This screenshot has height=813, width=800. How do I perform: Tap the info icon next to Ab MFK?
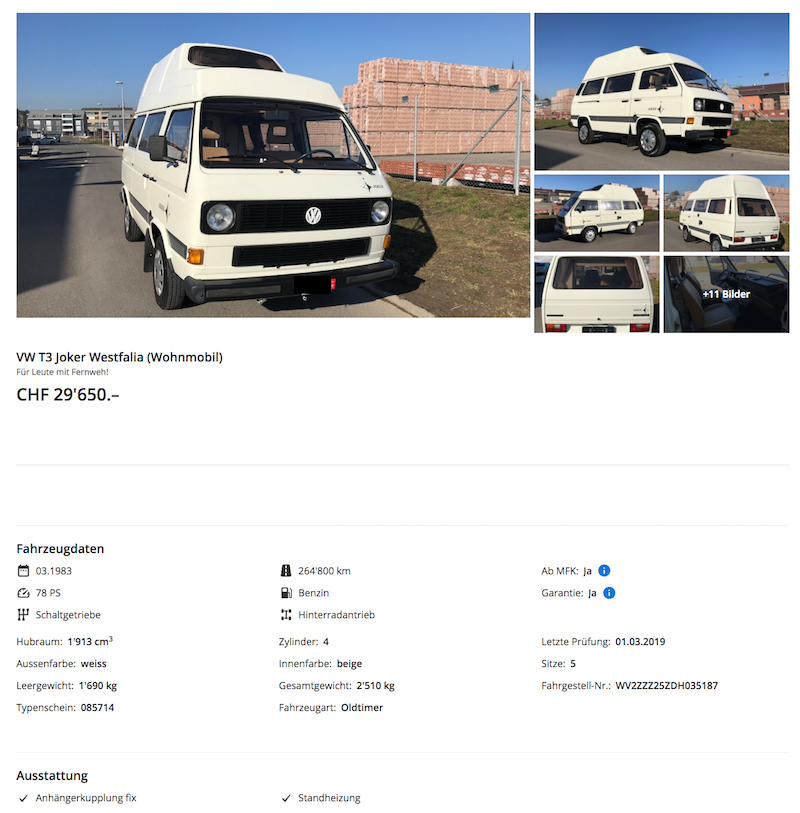[x=604, y=571]
